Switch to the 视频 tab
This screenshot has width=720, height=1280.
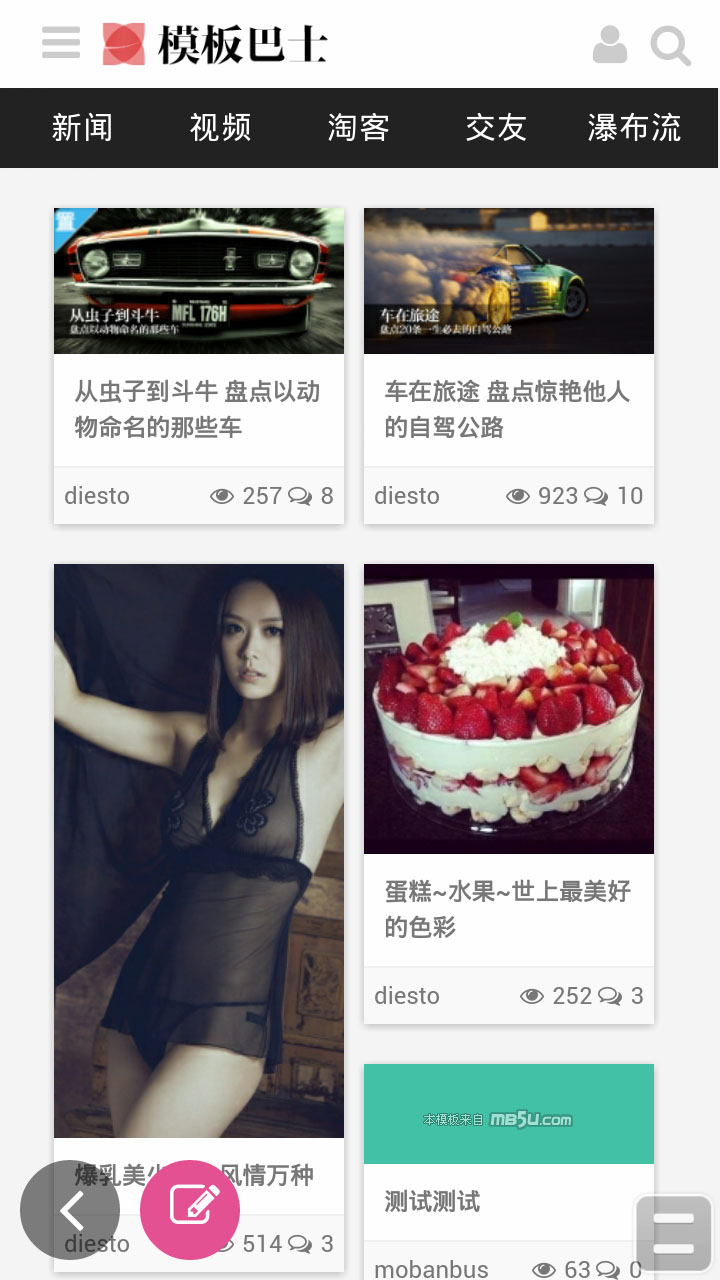pyautogui.click(x=220, y=128)
